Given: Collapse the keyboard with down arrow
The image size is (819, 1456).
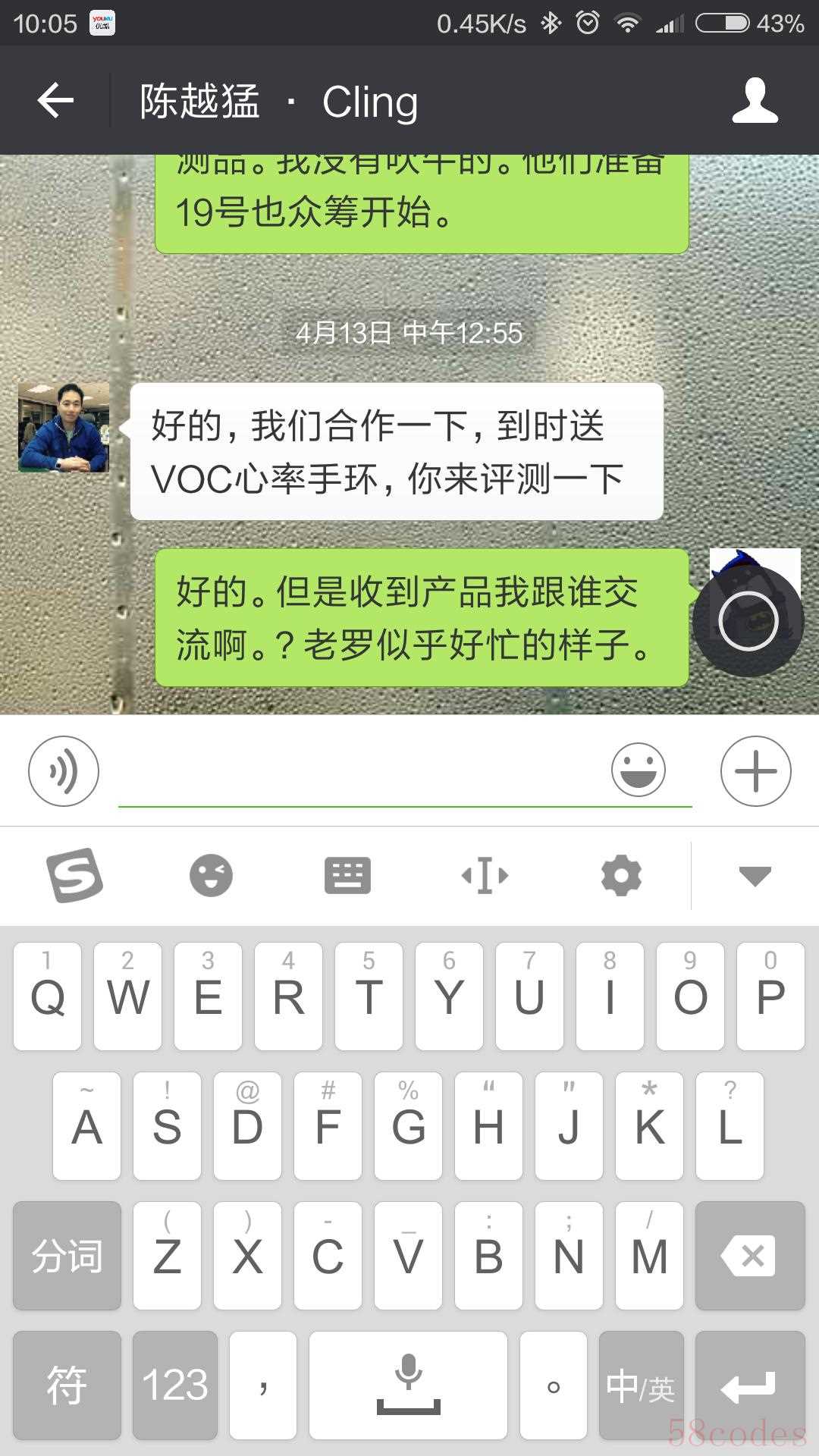Looking at the screenshot, I should click(x=755, y=876).
